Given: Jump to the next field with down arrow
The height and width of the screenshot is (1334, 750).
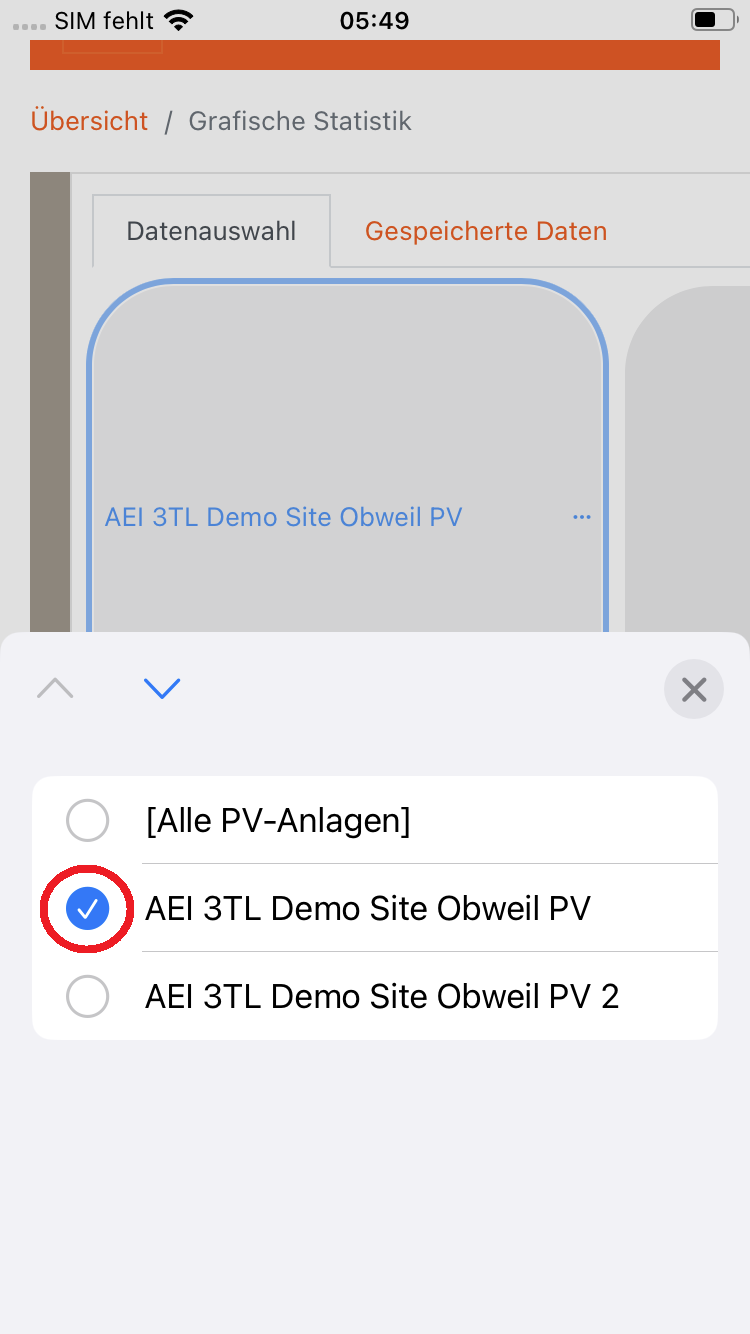Looking at the screenshot, I should tap(162, 688).
